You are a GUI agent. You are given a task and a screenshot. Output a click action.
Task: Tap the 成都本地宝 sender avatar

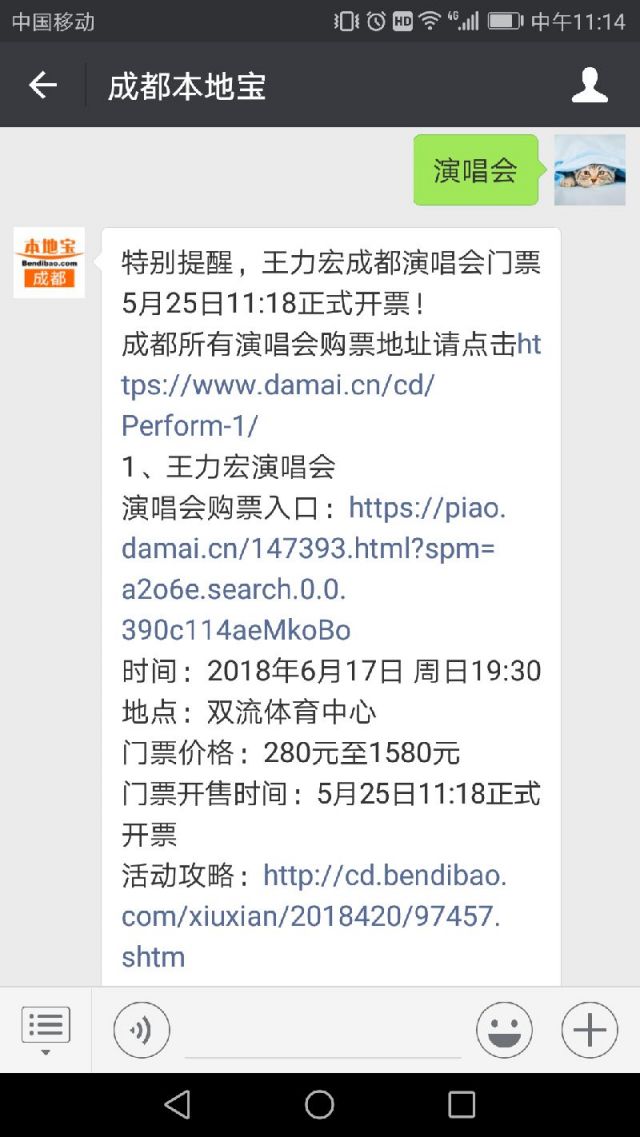[49, 262]
